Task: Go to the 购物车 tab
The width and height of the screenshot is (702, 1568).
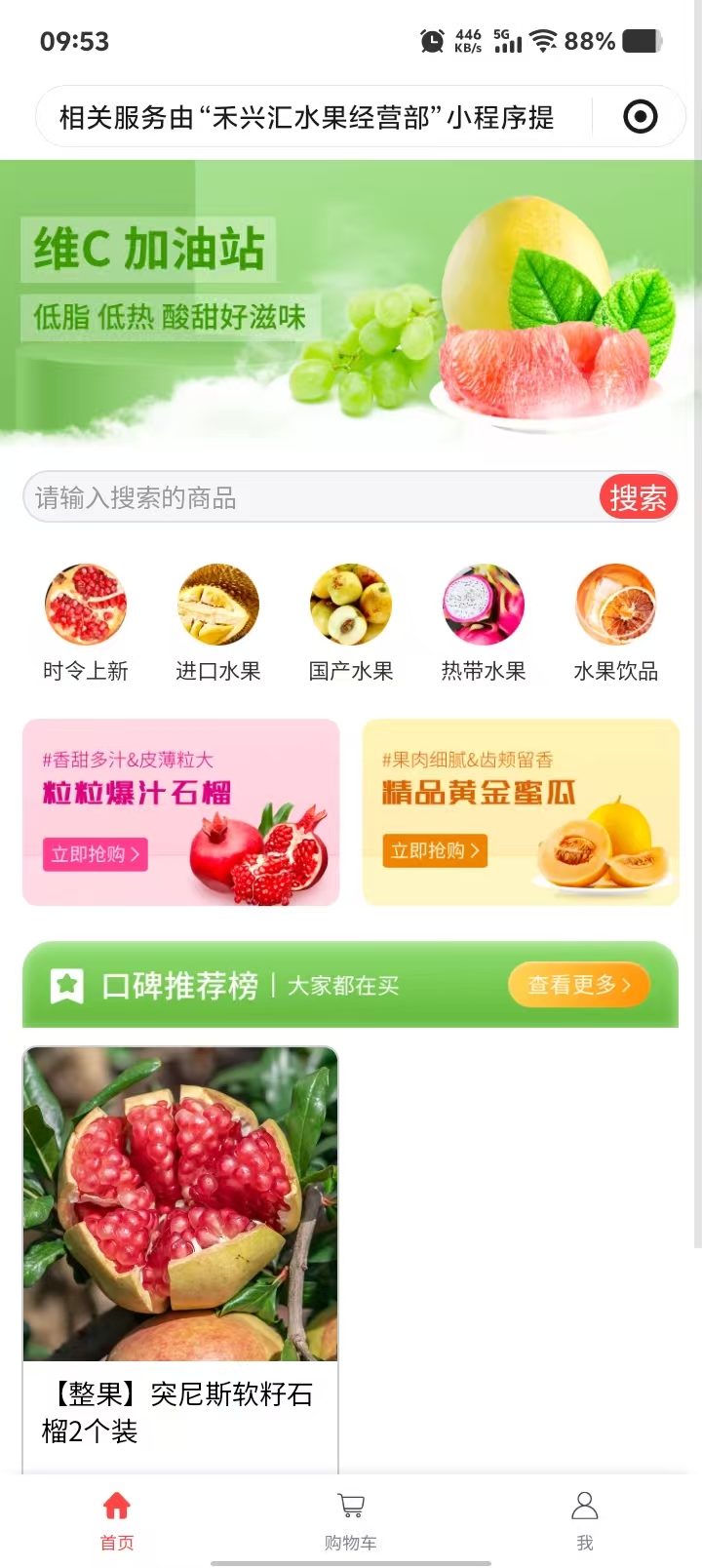Action: [351, 1519]
